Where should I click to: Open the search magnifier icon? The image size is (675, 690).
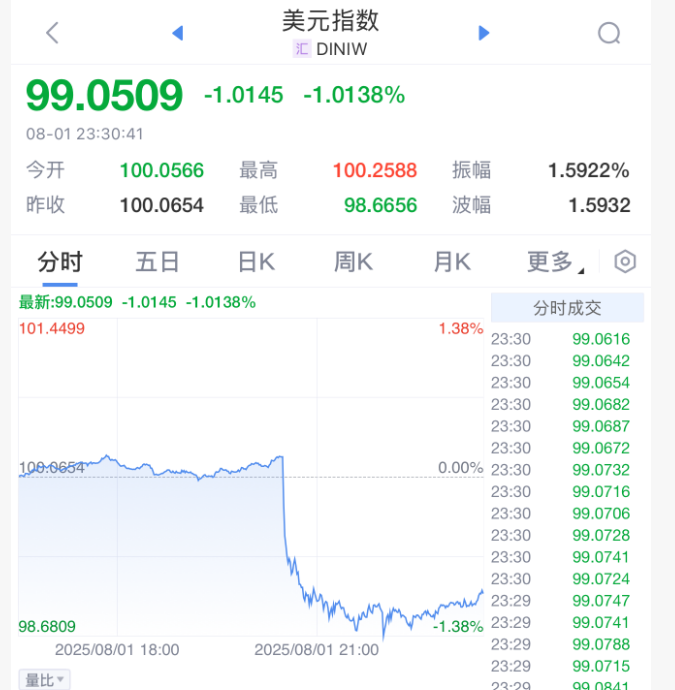(x=609, y=33)
